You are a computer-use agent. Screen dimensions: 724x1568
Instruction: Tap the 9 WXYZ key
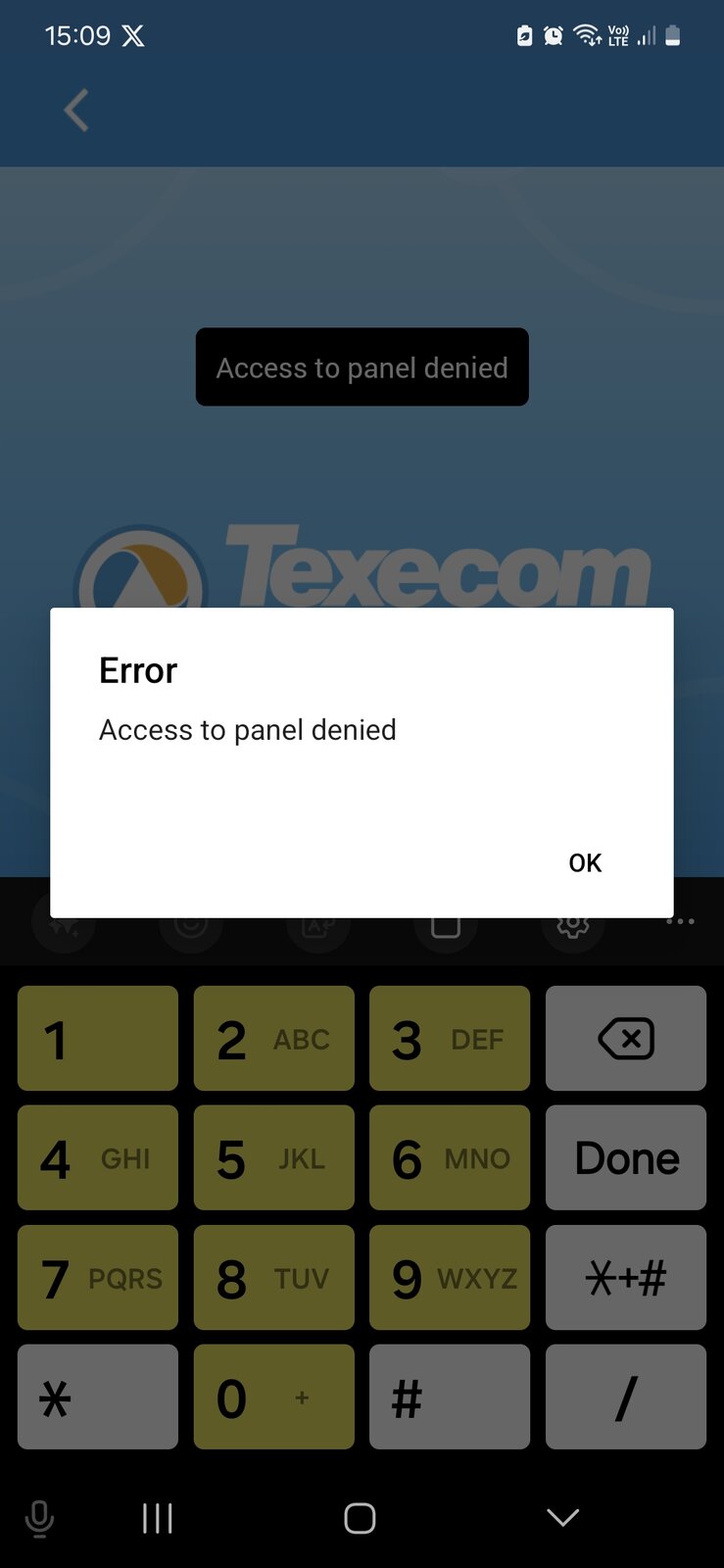(x=450, y=1278)
